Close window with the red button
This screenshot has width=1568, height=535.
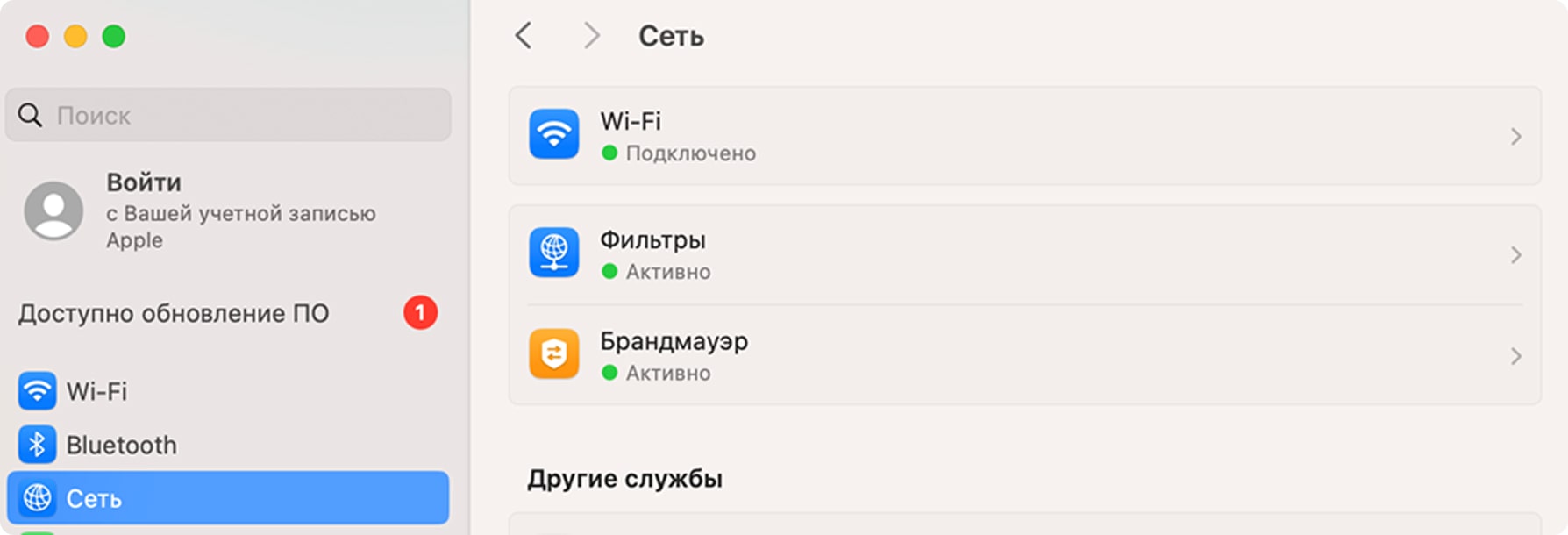coord(38,37)
